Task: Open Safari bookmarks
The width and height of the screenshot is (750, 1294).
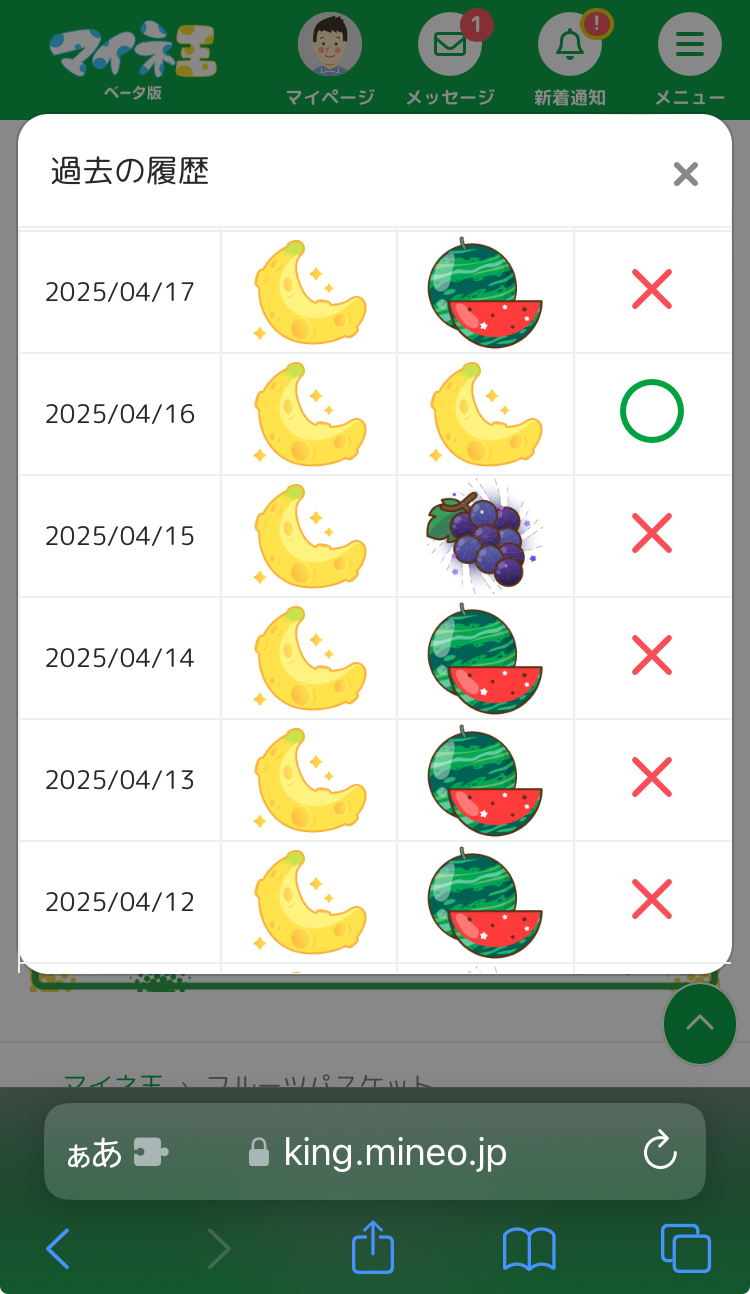Action: pyautogui.click(x=529, y=1249)
